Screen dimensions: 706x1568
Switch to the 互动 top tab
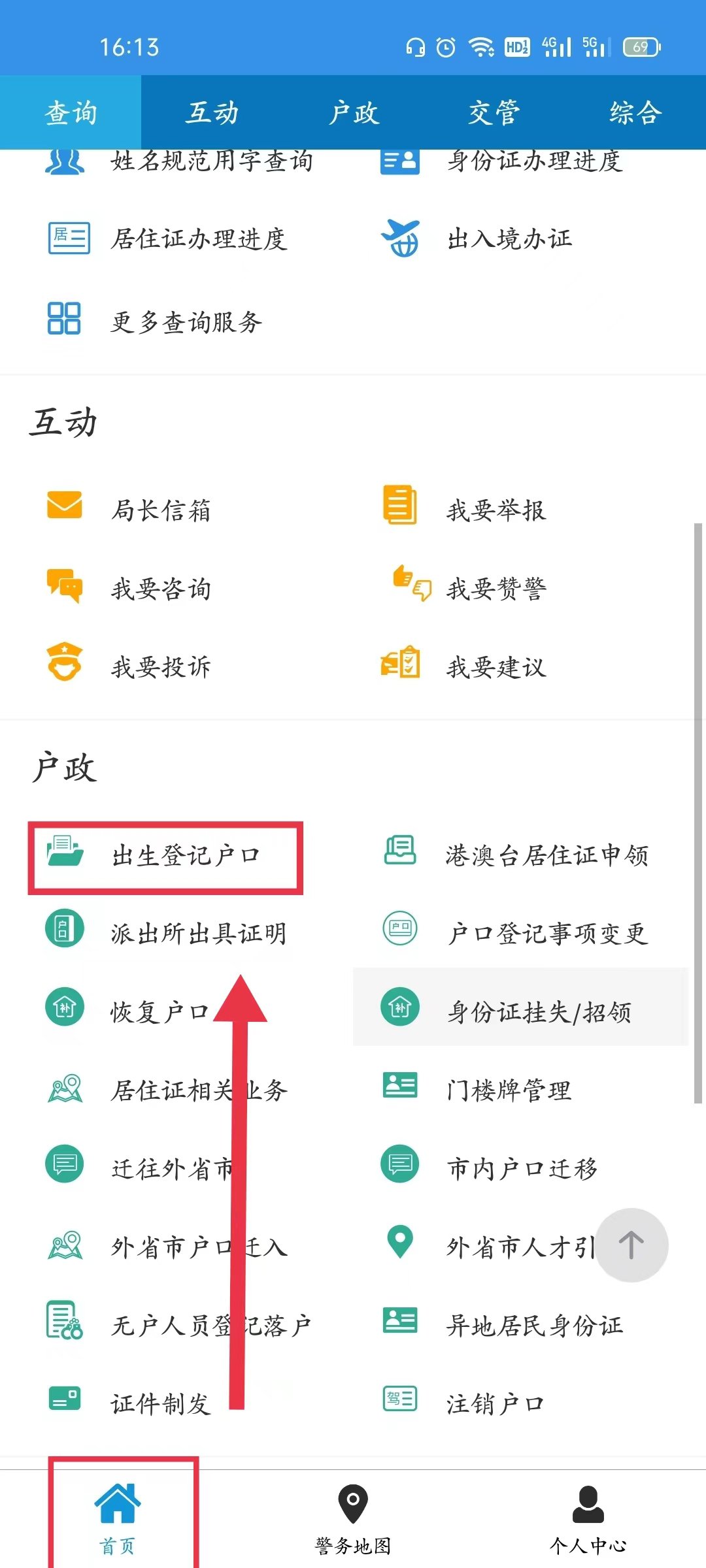tap(212, 112)
